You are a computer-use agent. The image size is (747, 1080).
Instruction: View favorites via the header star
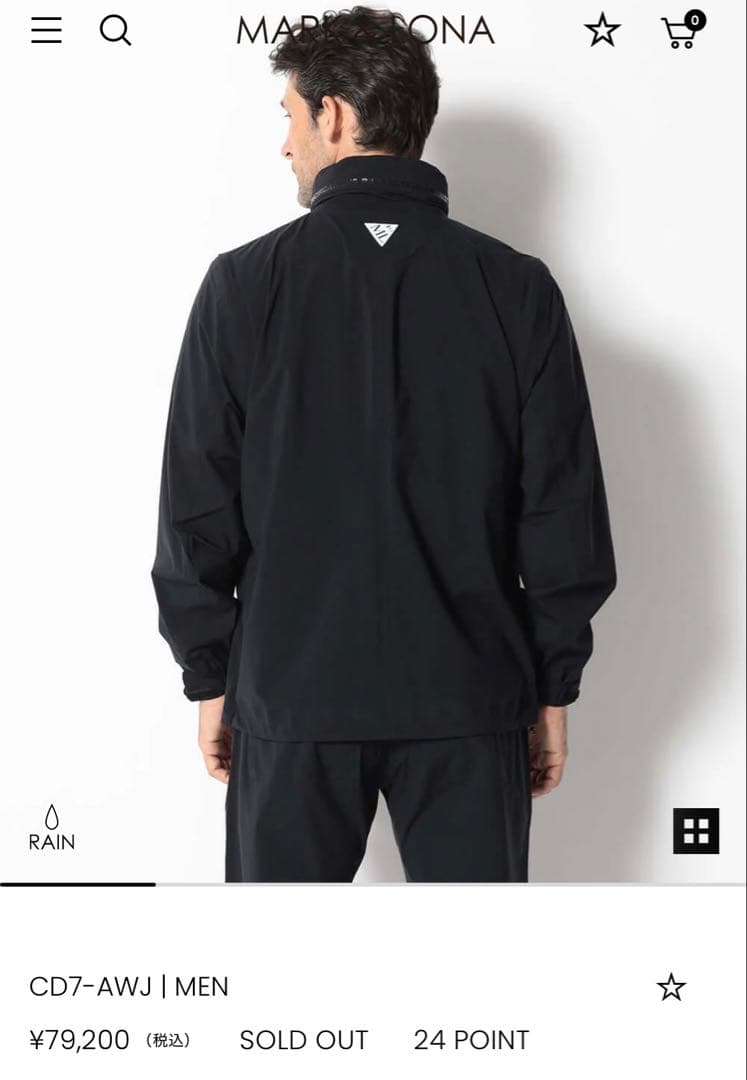pyautogui.click(x=602, y=31)
